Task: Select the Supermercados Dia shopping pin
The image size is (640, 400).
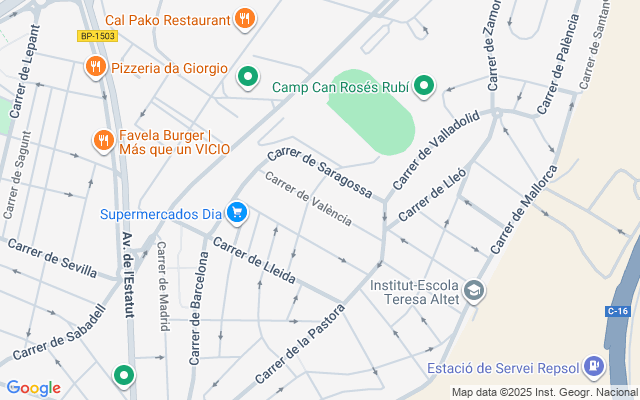Action: click(237, 213)
